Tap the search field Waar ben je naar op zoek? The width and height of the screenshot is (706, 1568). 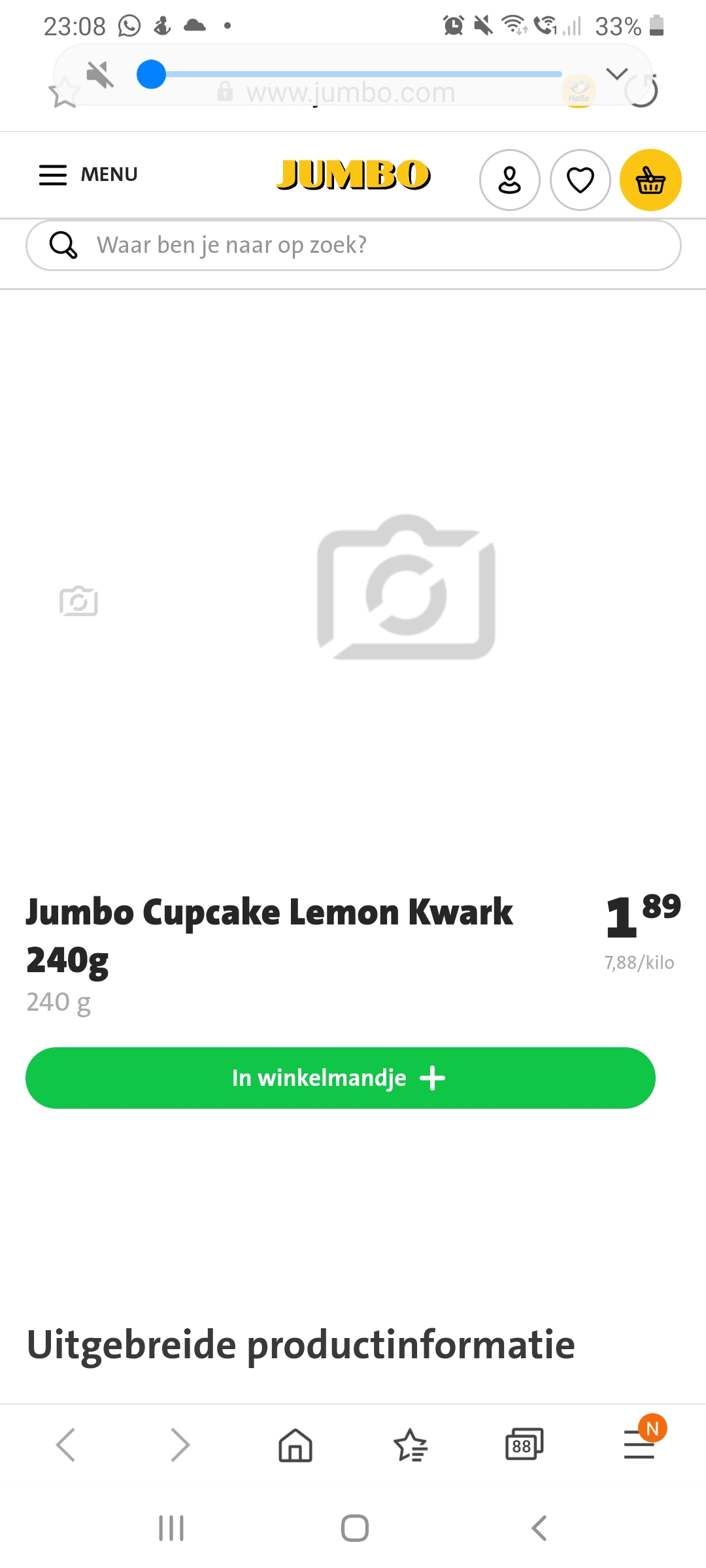(354, 245)
